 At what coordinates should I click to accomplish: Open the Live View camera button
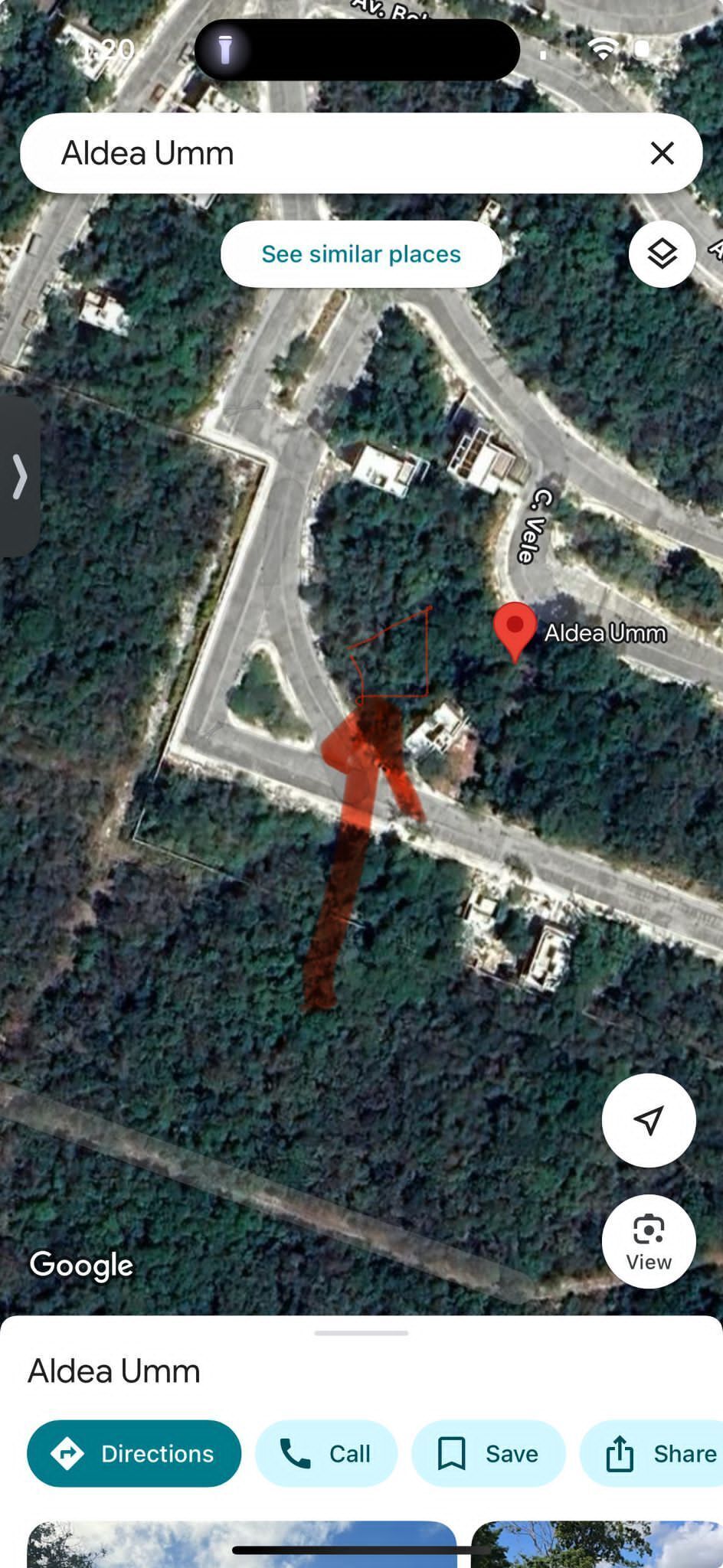pyautogui.click(x=649, y=1241)
